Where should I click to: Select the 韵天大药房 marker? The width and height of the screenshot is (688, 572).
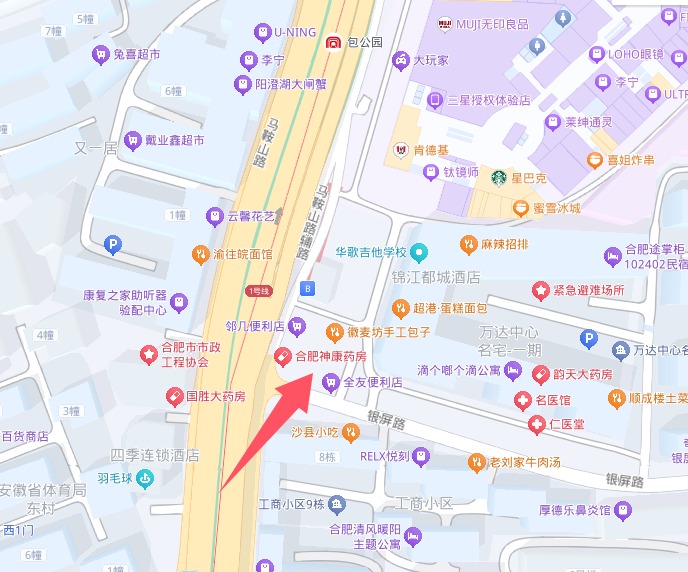pyautogui.click(x=541, y=374)
